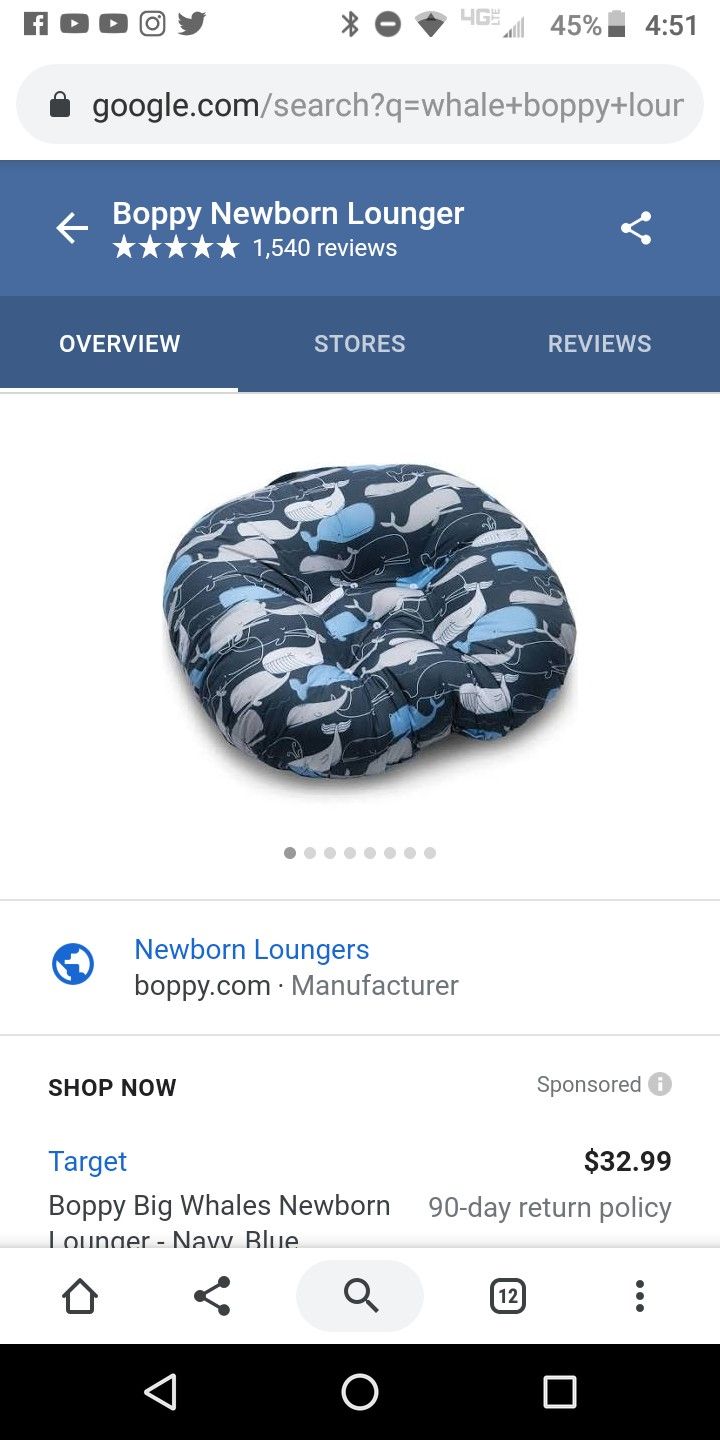Image resolution: width=720 pixels, height=1440 pixels.
Task: Go back using the header arrow
Action: (72, 229)
